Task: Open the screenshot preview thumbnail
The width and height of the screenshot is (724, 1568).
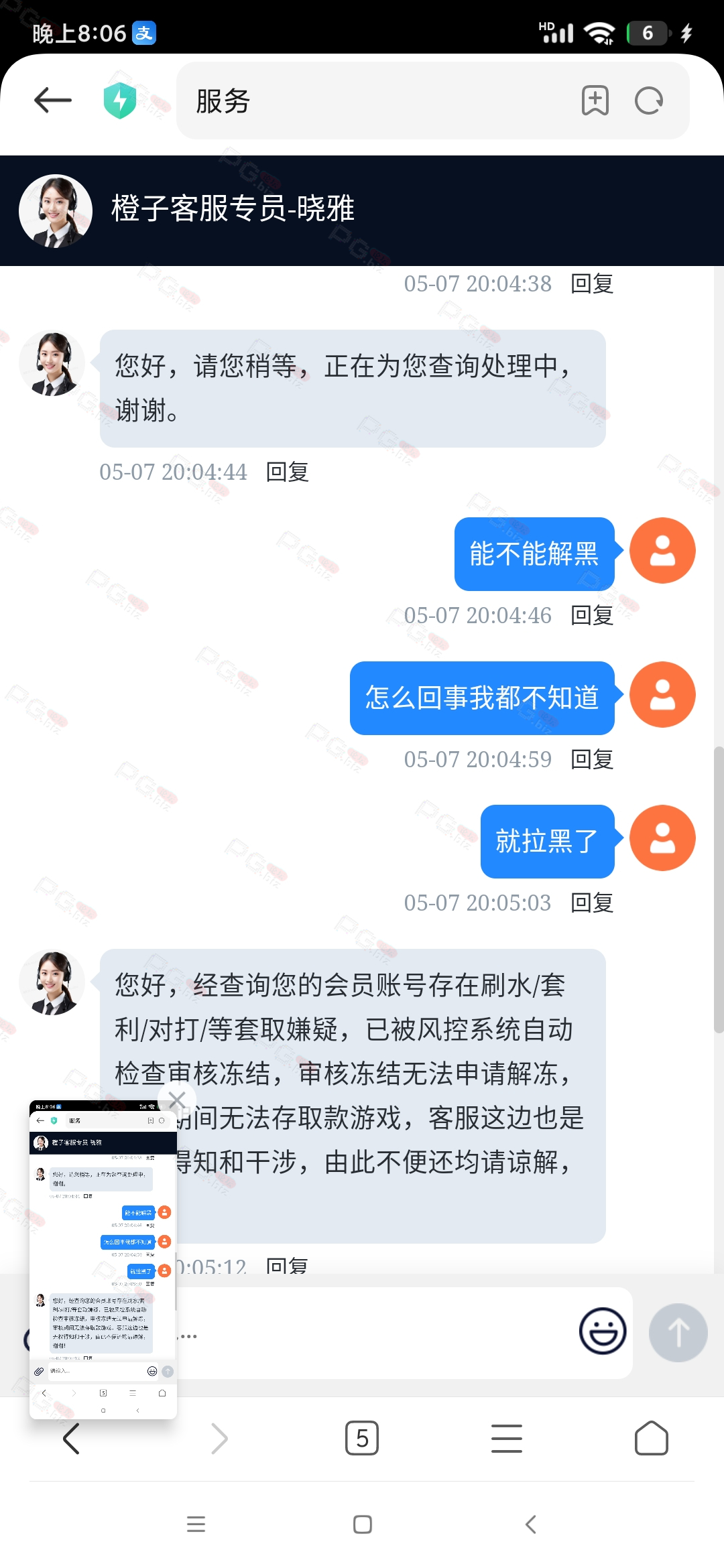Action: 103,1259
